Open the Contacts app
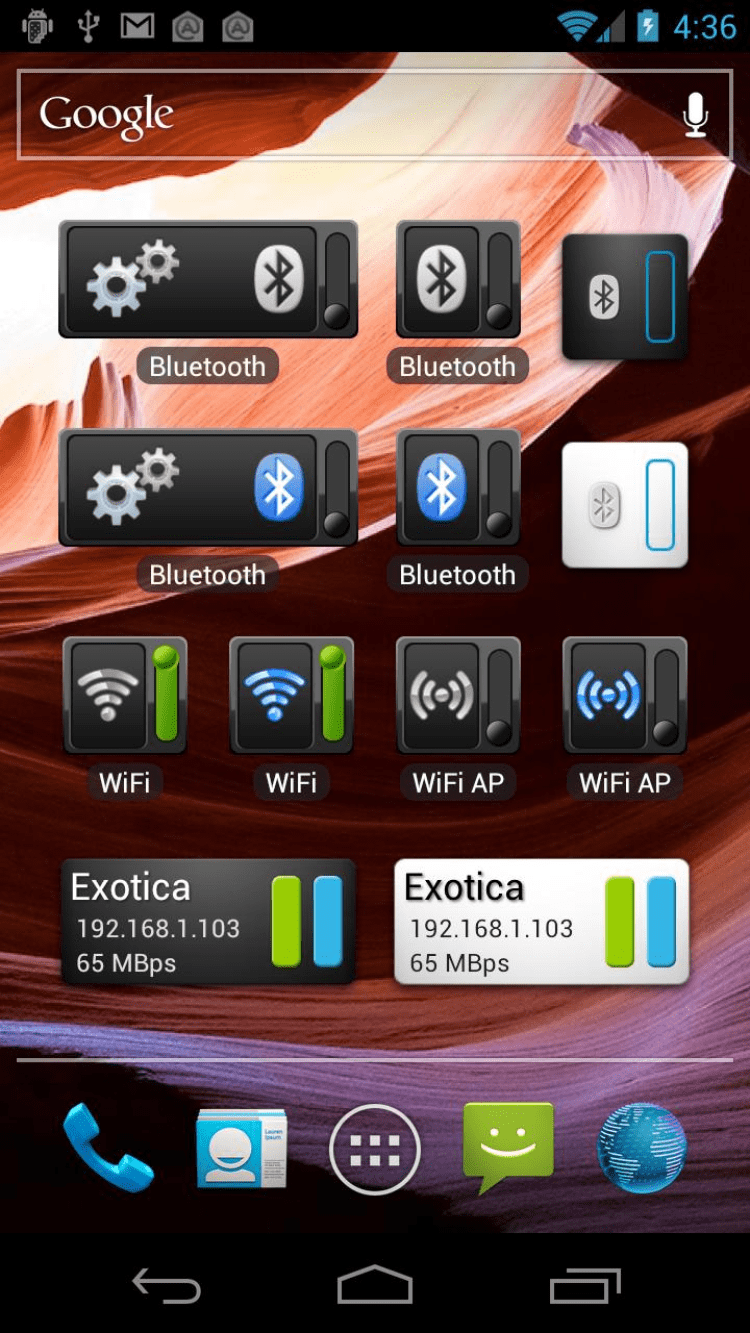 point(241,1148)
